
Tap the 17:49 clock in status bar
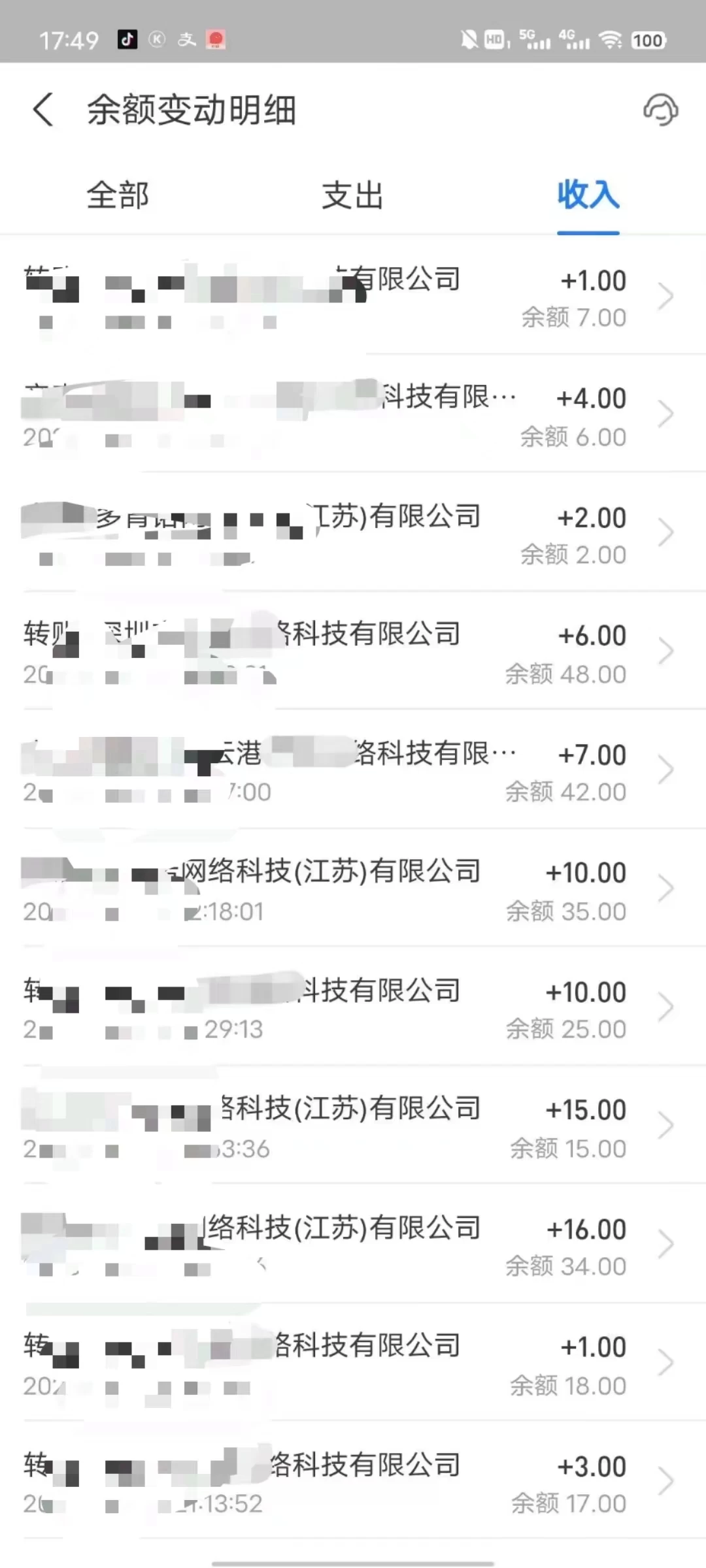(x=67, y=41)
